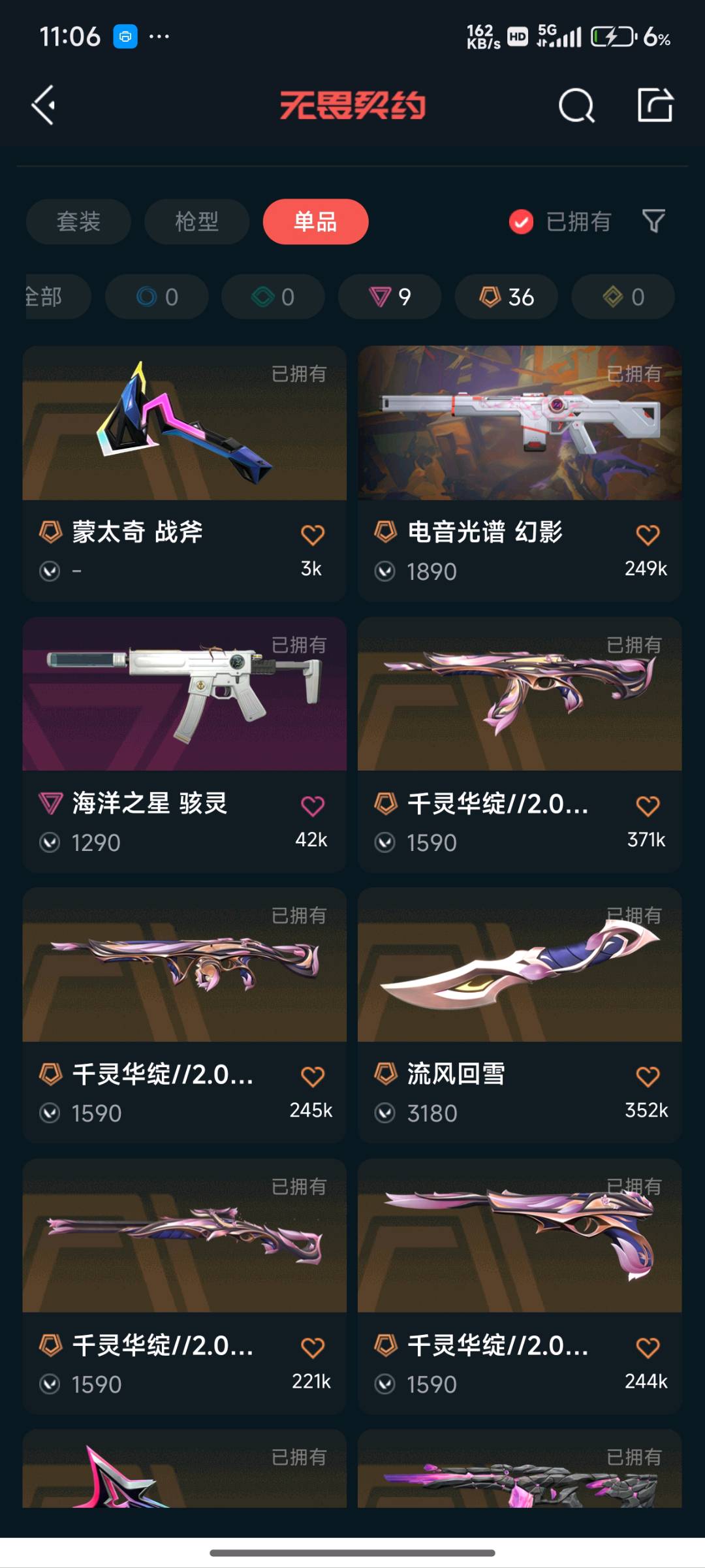This screenshot has height=1568, width=705.
Task: Toggle the 已拥有 checkbox
Action: (521, 221)
